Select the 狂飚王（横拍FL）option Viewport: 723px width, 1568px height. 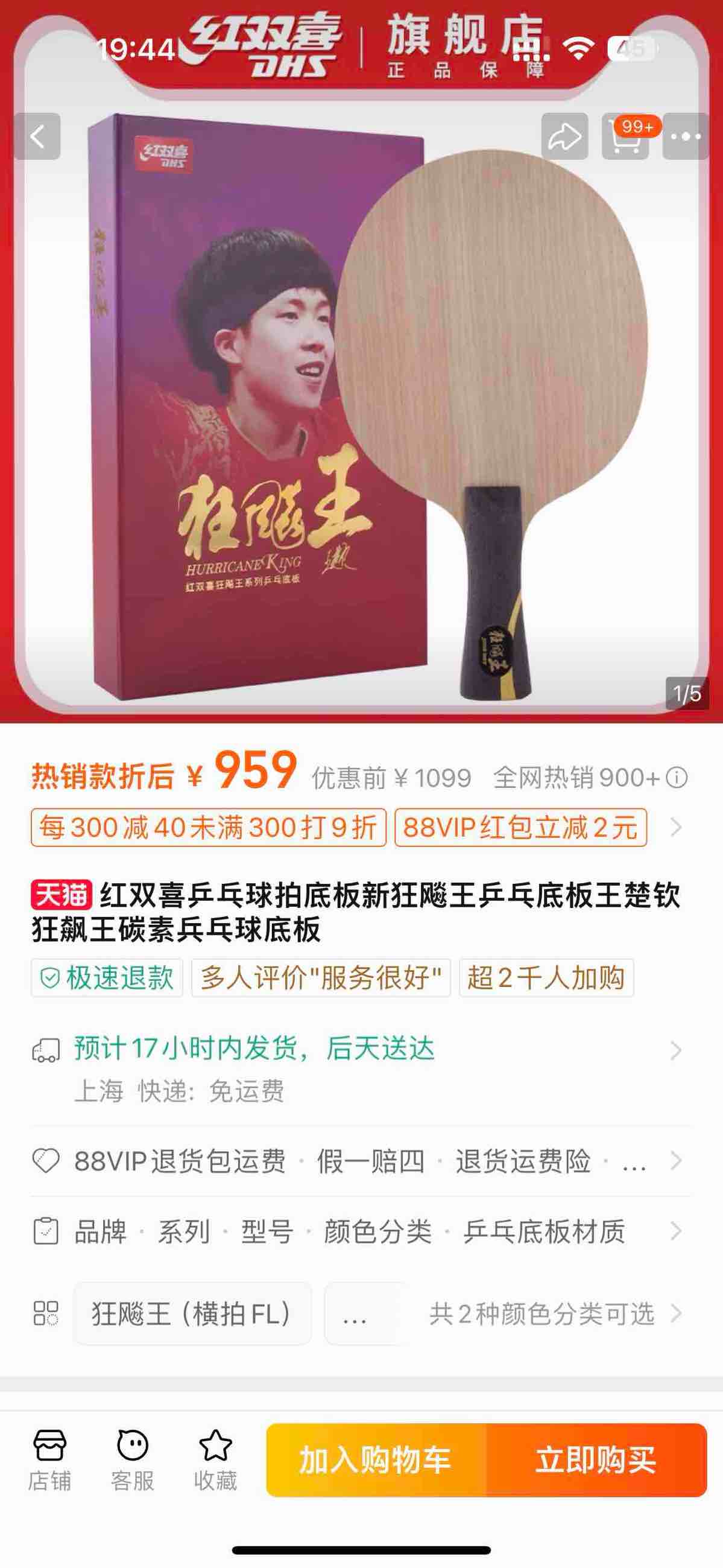[192, 1313]
